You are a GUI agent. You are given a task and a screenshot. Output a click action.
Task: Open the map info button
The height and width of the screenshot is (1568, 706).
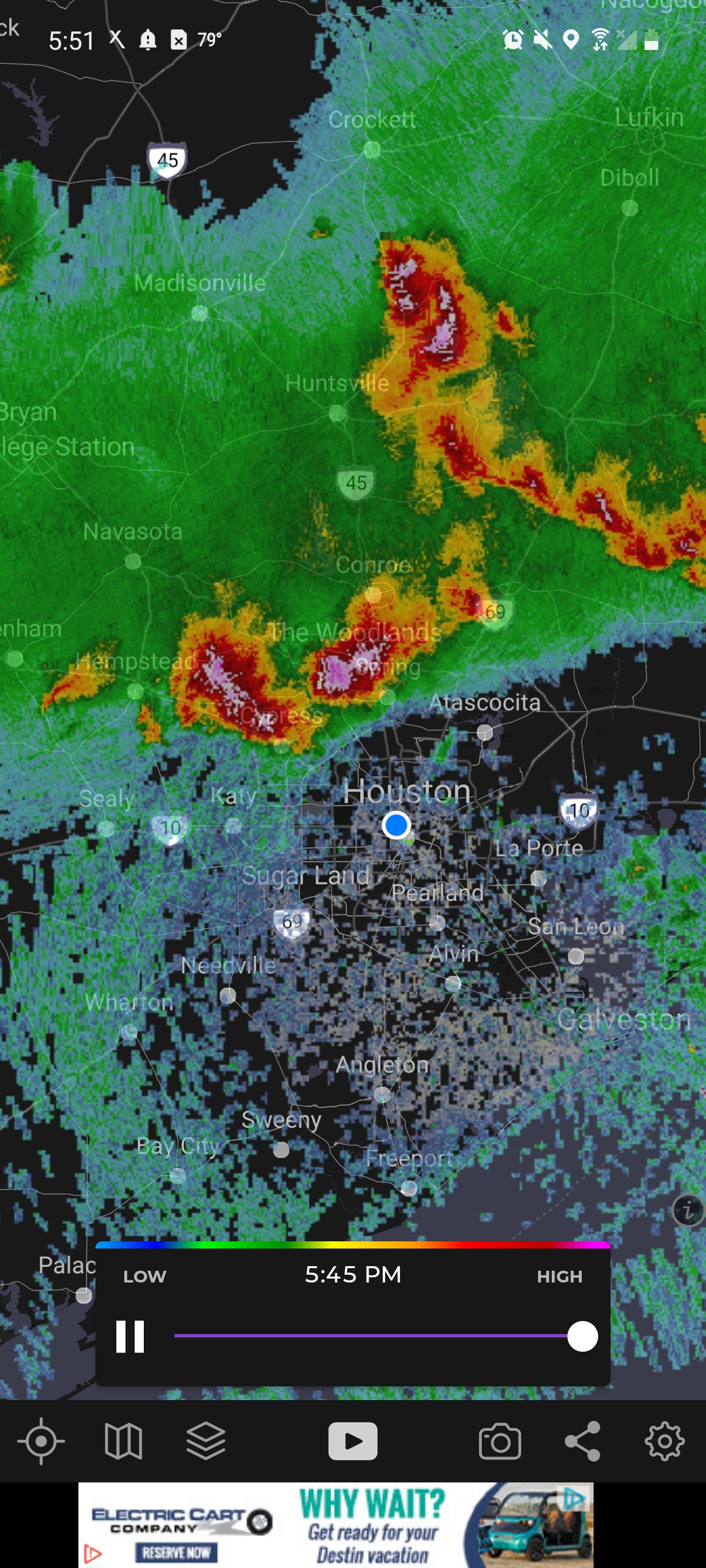pyautogui.click(x=688, y=1211)
